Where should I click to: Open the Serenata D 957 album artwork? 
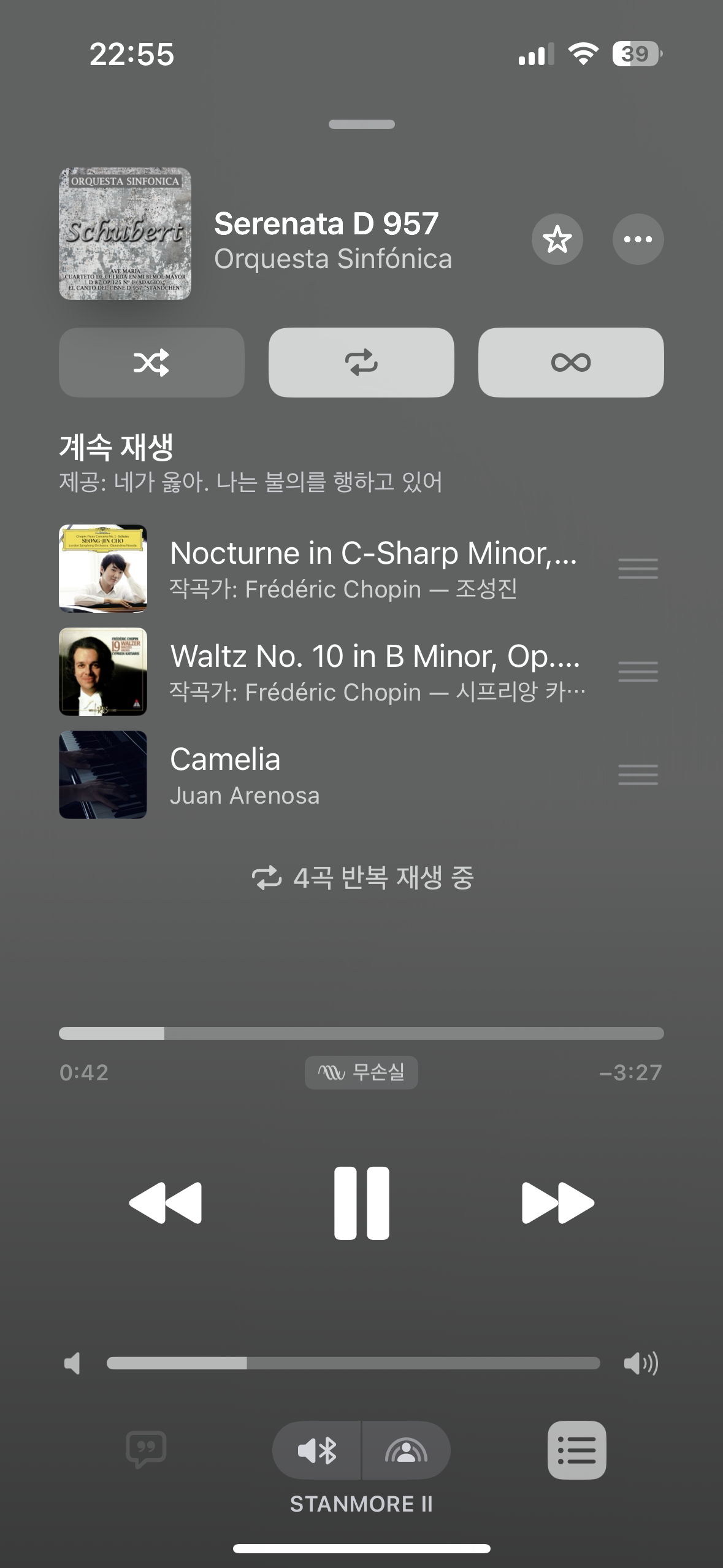[125, 234]
